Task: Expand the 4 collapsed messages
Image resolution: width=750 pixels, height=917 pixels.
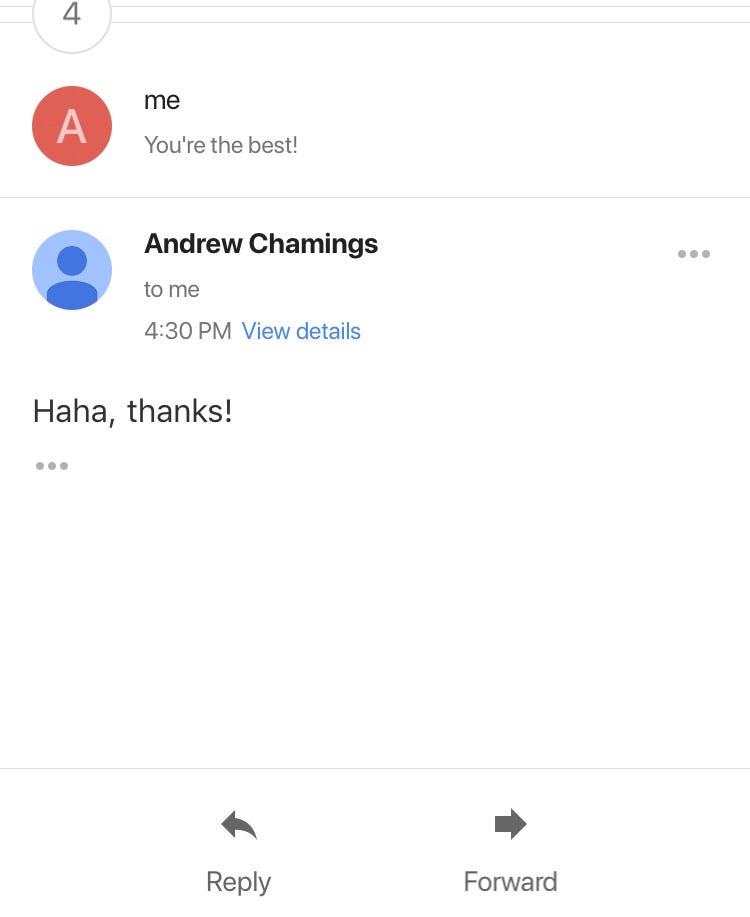Action: tap(71, 18)
